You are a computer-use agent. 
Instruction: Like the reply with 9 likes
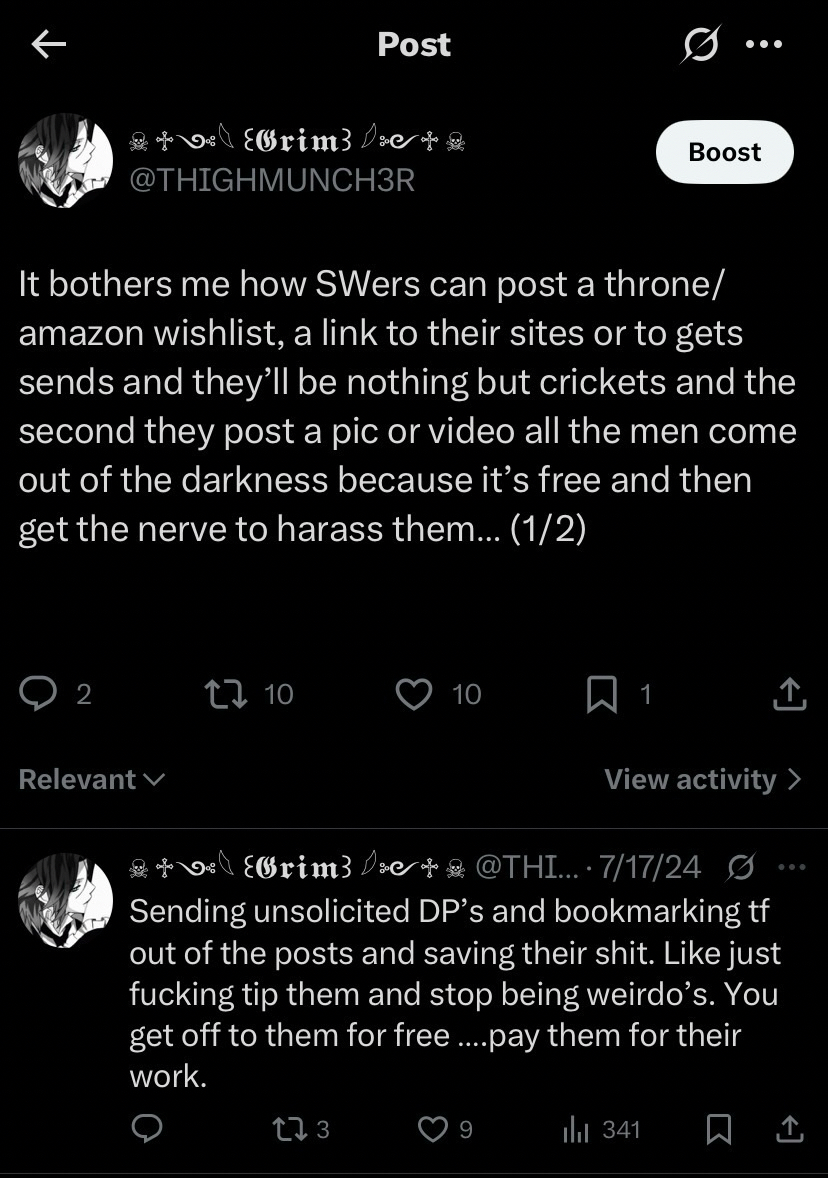432,1129
